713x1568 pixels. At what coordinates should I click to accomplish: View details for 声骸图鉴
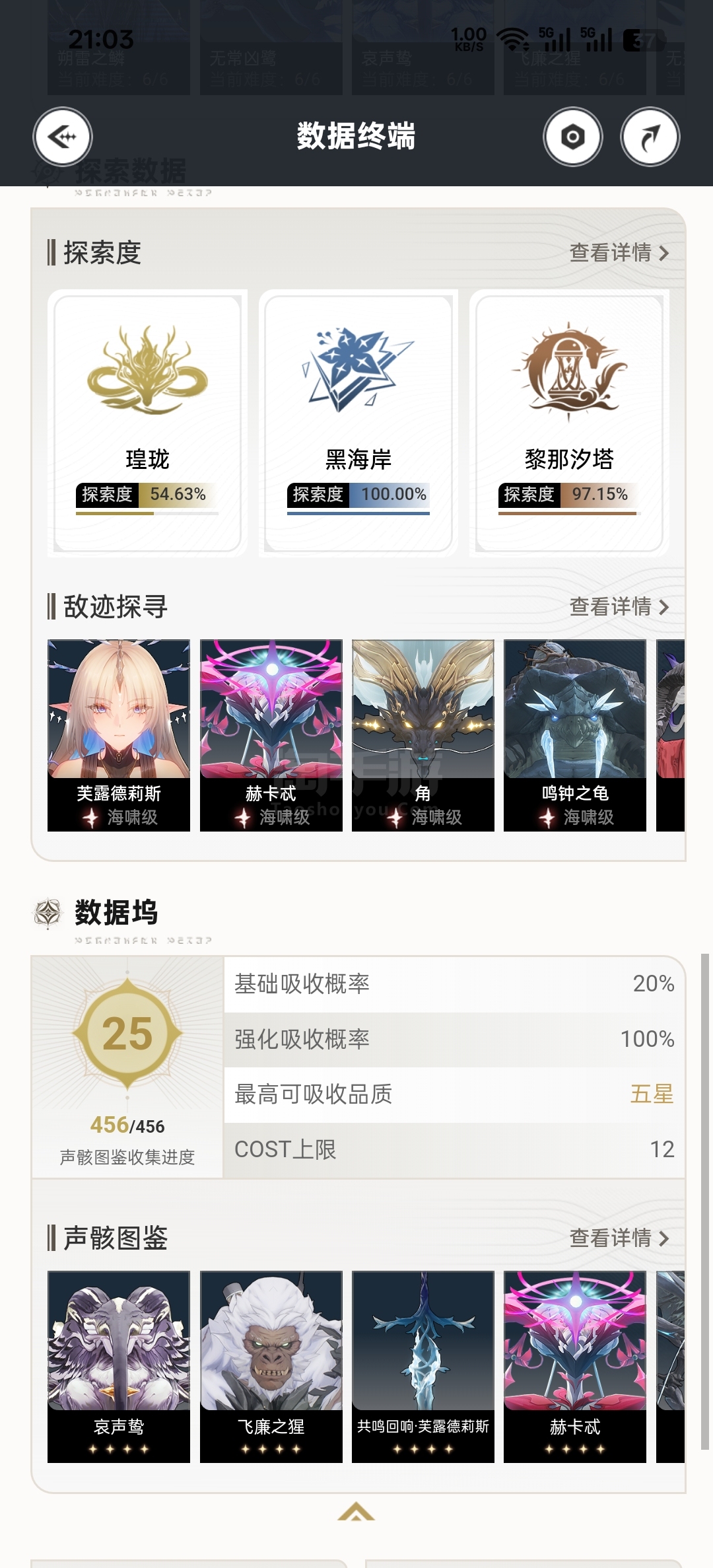click(x=619, y=1238)
